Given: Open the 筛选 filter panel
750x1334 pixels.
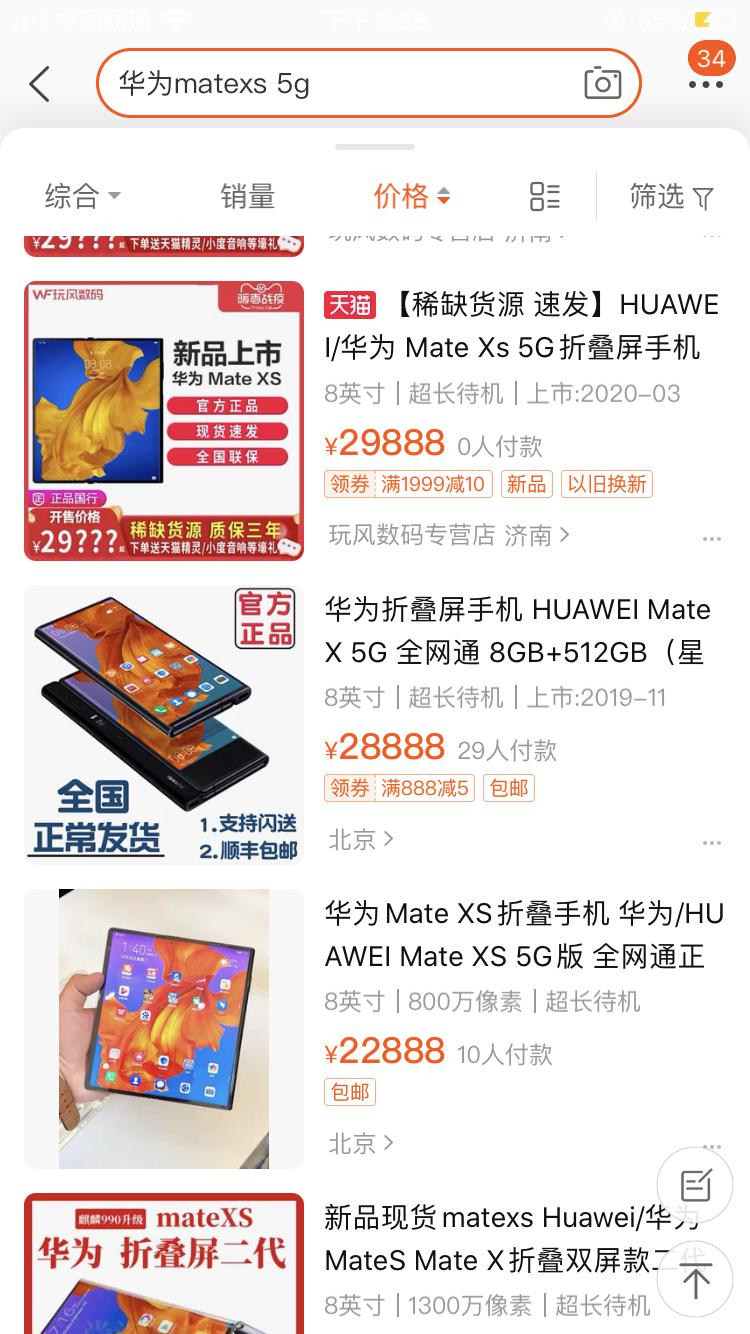Looking at the screenshot, I should (671, 196).
